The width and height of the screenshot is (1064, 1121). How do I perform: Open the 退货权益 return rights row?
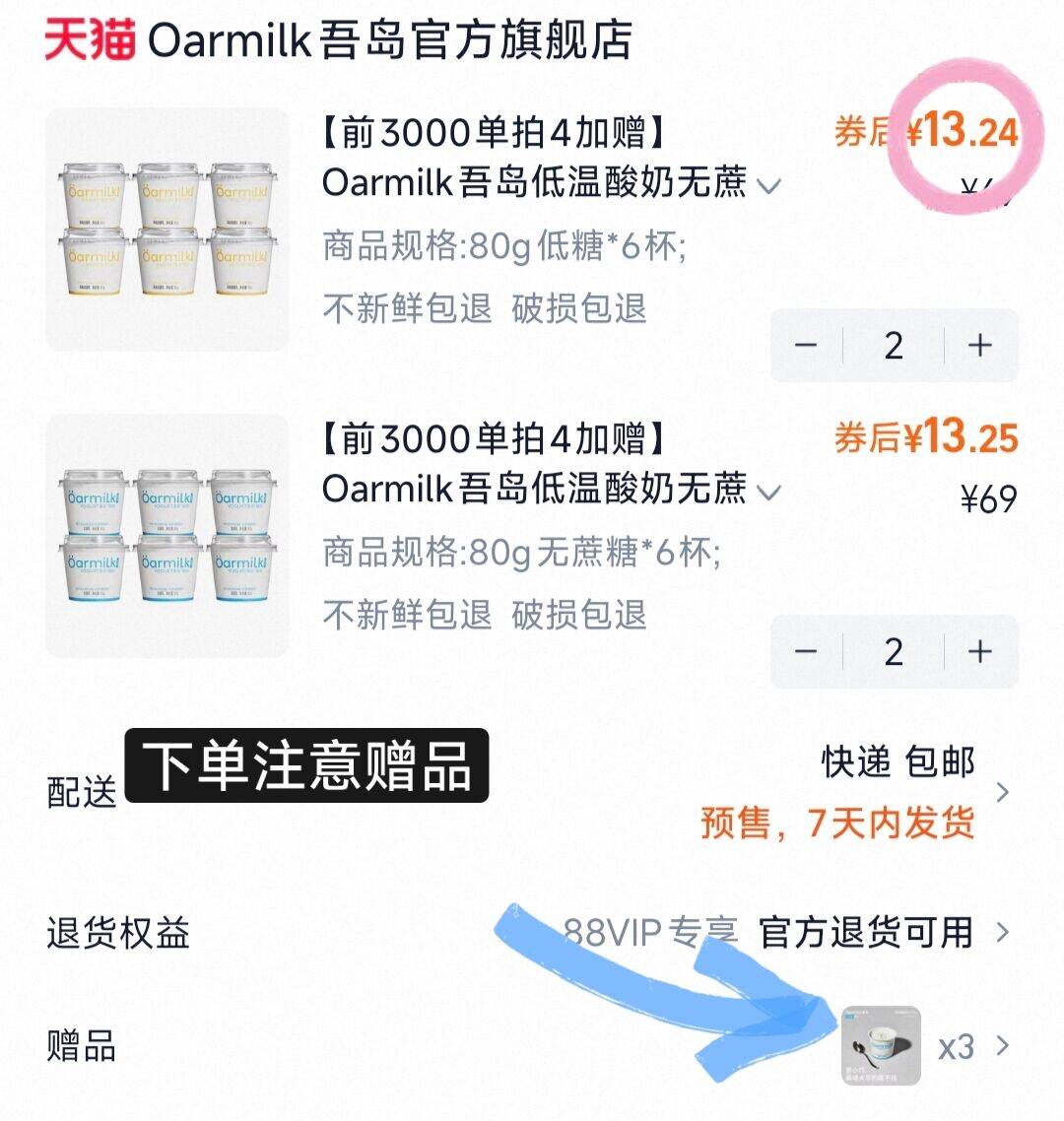(x=1002, y=933)
